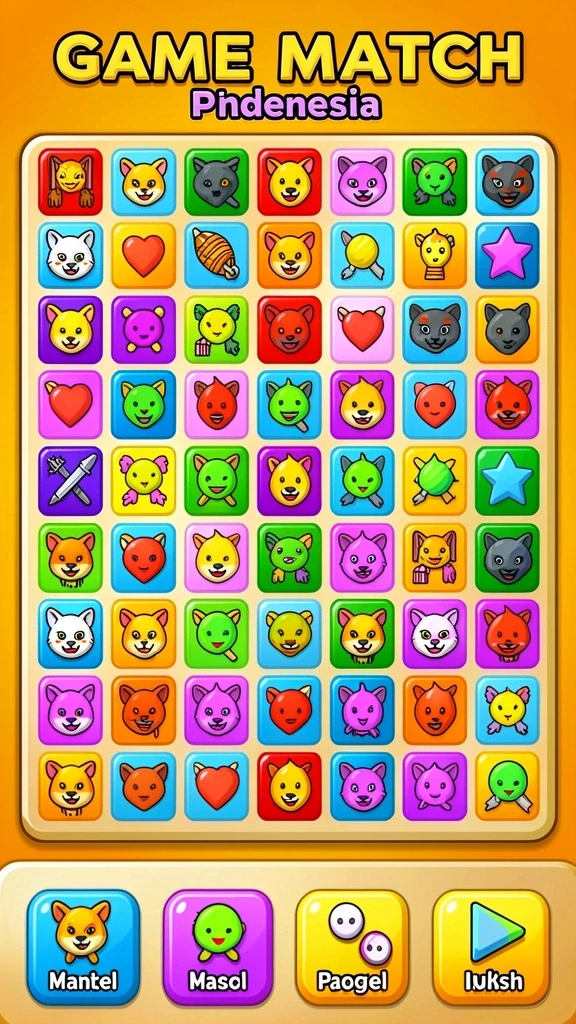Choose the striped cocoon tile

216,255
